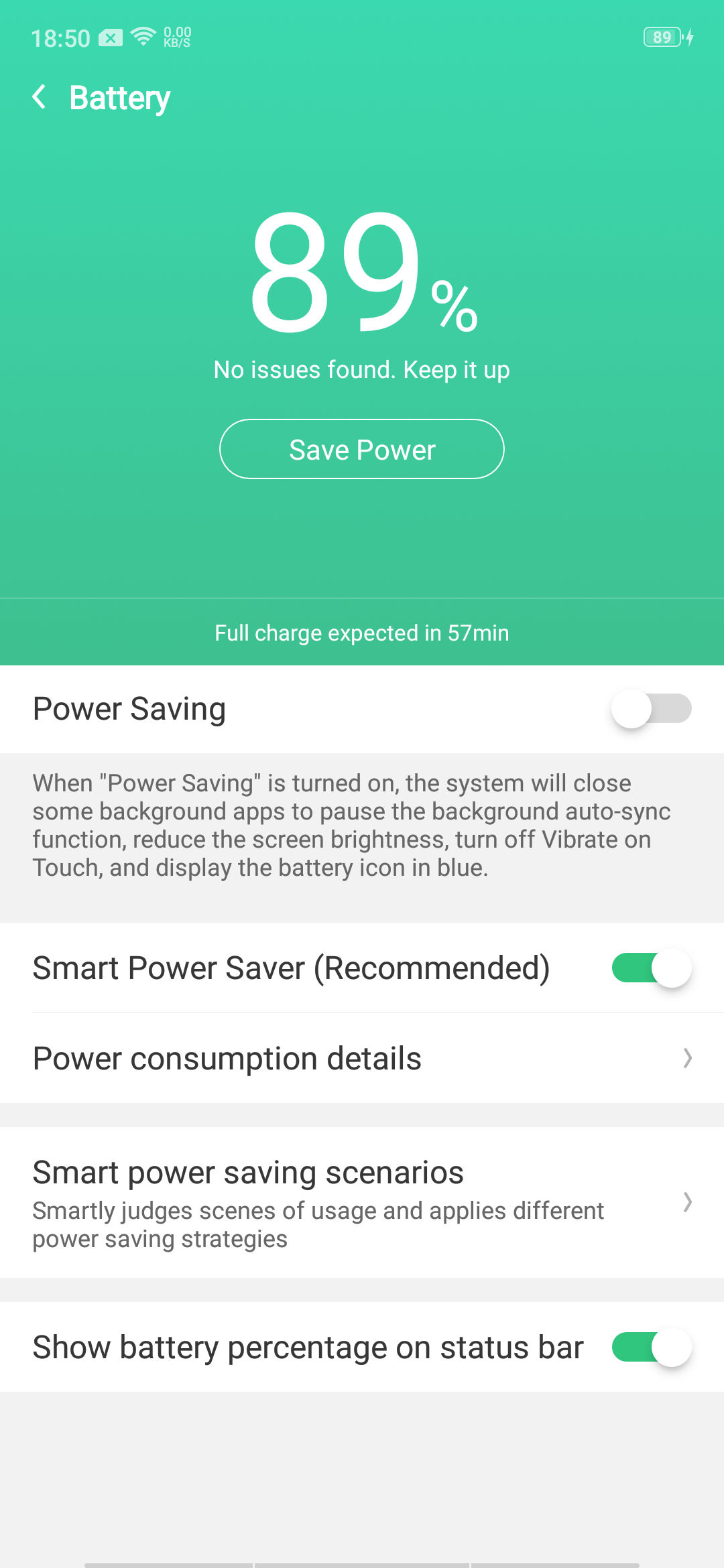
Task: Open Smart power saving scenarios
Action: tap(362, 1202)
